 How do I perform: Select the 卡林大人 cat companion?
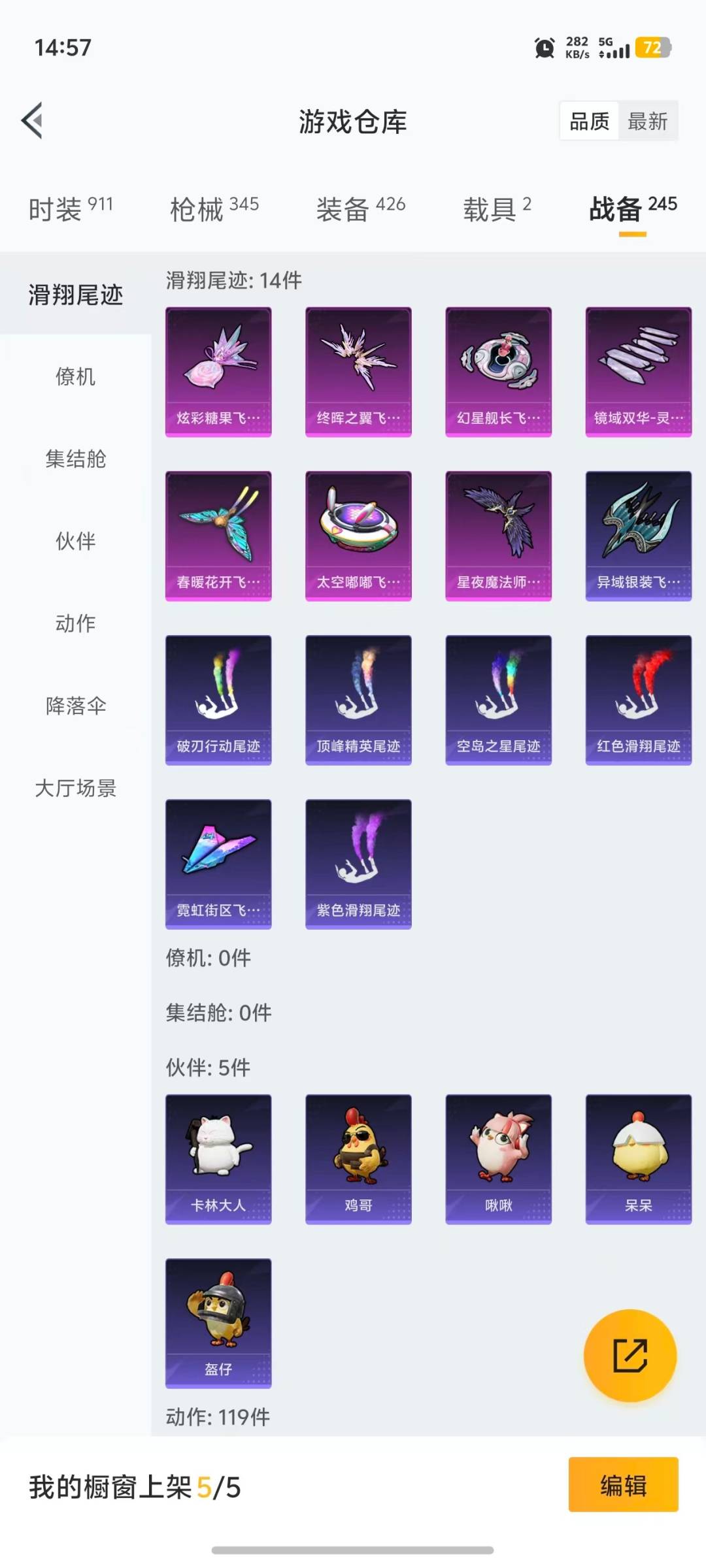(218, 1160)
